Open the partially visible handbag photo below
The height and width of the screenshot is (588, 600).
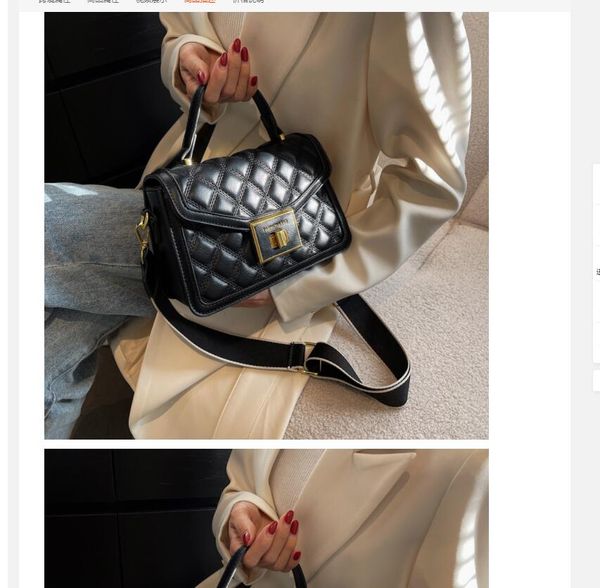266,519
